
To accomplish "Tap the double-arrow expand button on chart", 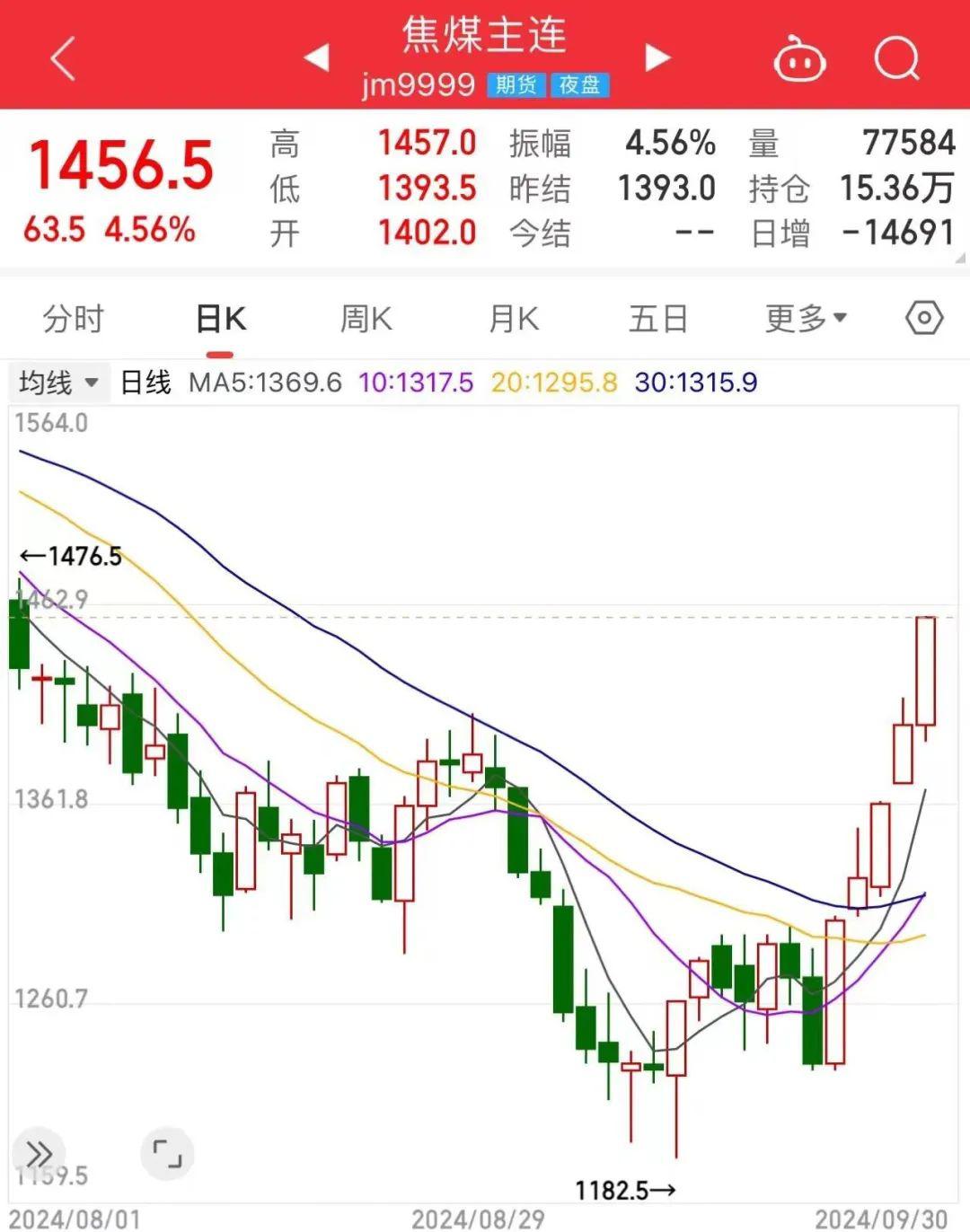I will point(39,1153).
